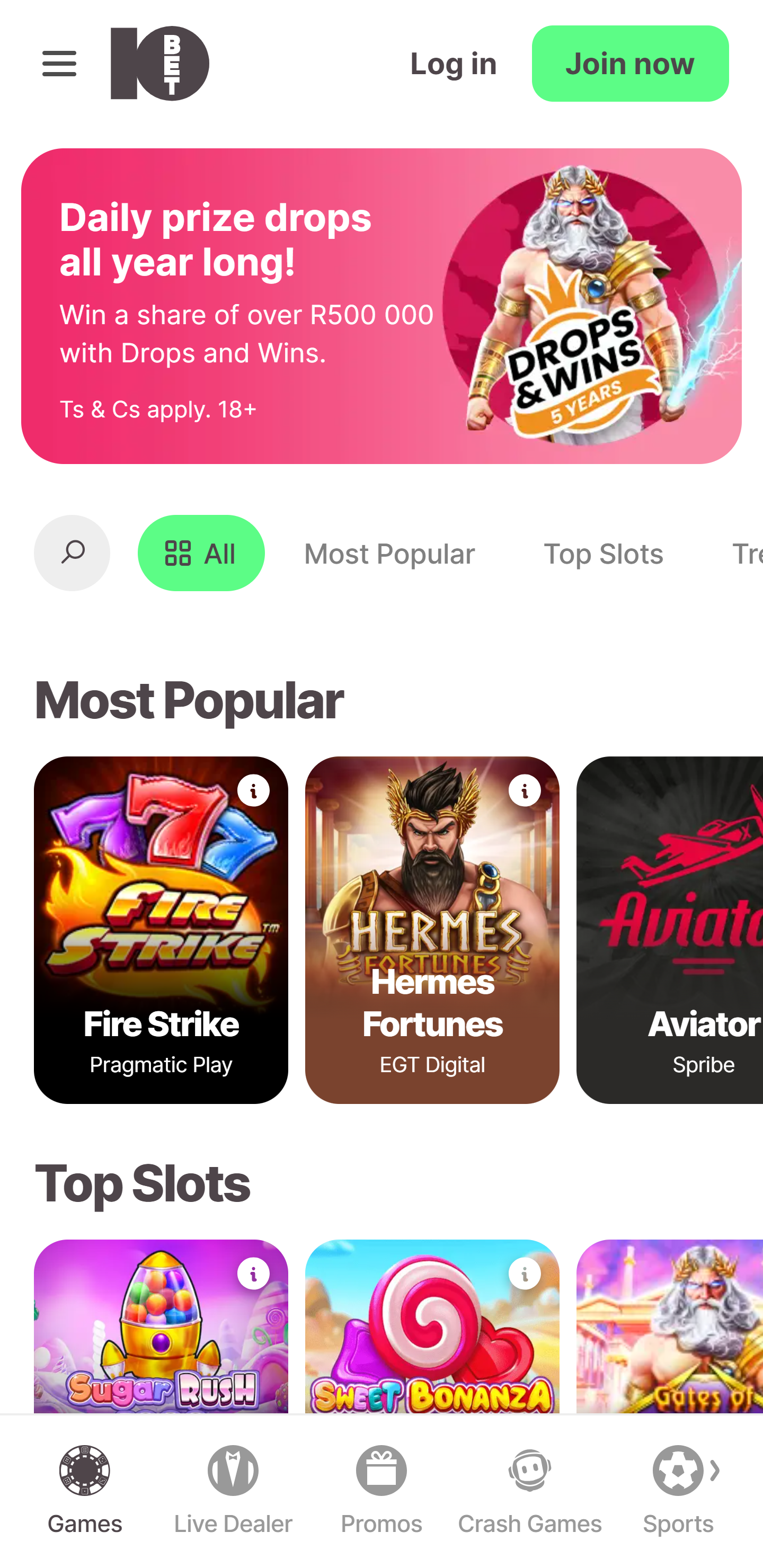
Task: Tap Join now button
Action: tap(629, 64)
